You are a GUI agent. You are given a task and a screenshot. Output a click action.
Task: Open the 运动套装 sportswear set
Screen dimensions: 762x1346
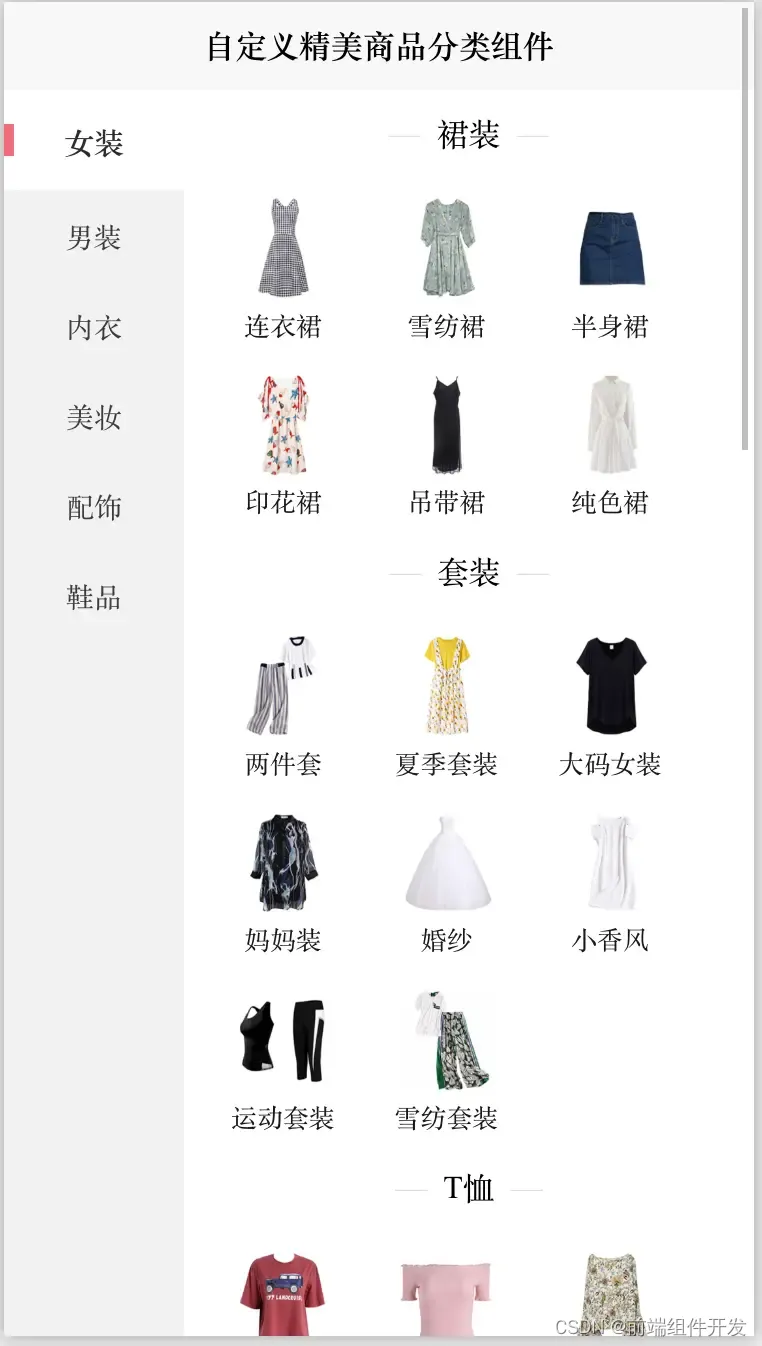(x=283, y=1037)
